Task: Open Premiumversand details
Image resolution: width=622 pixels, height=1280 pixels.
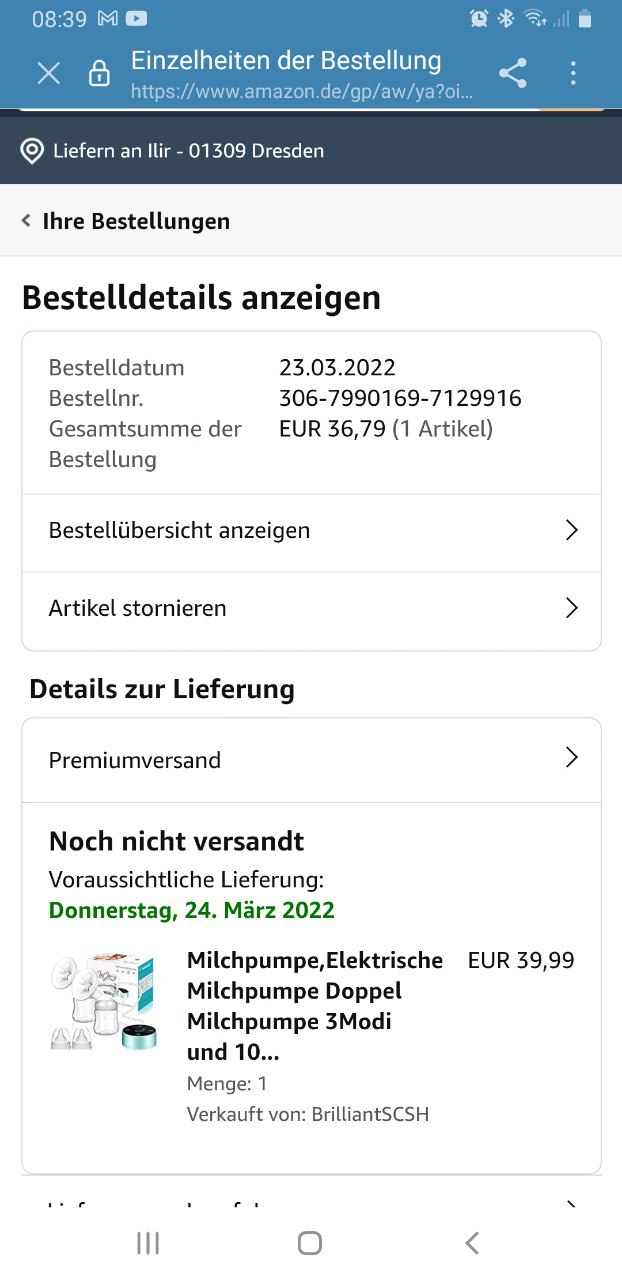Action: tap(311, 760)
